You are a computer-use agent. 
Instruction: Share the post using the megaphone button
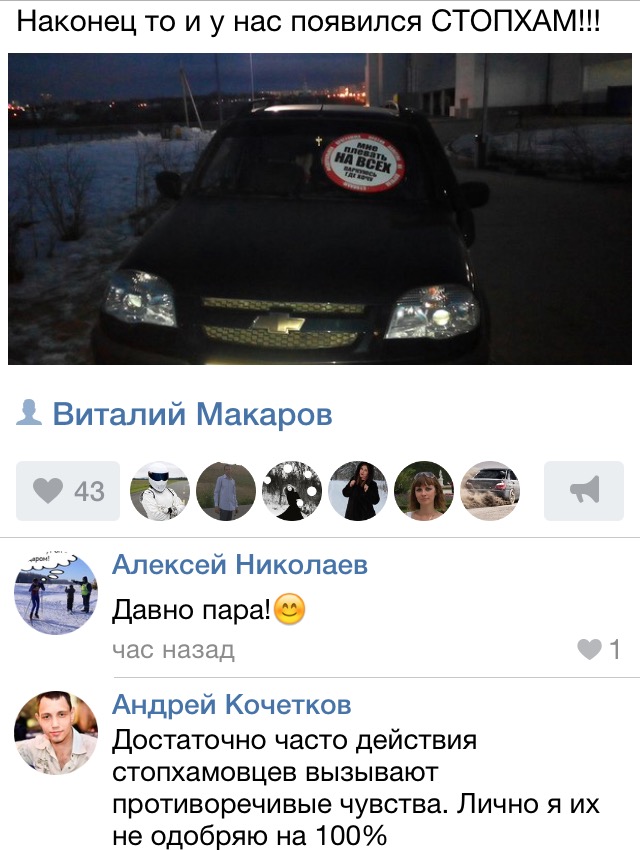click(x=583, y=490)
